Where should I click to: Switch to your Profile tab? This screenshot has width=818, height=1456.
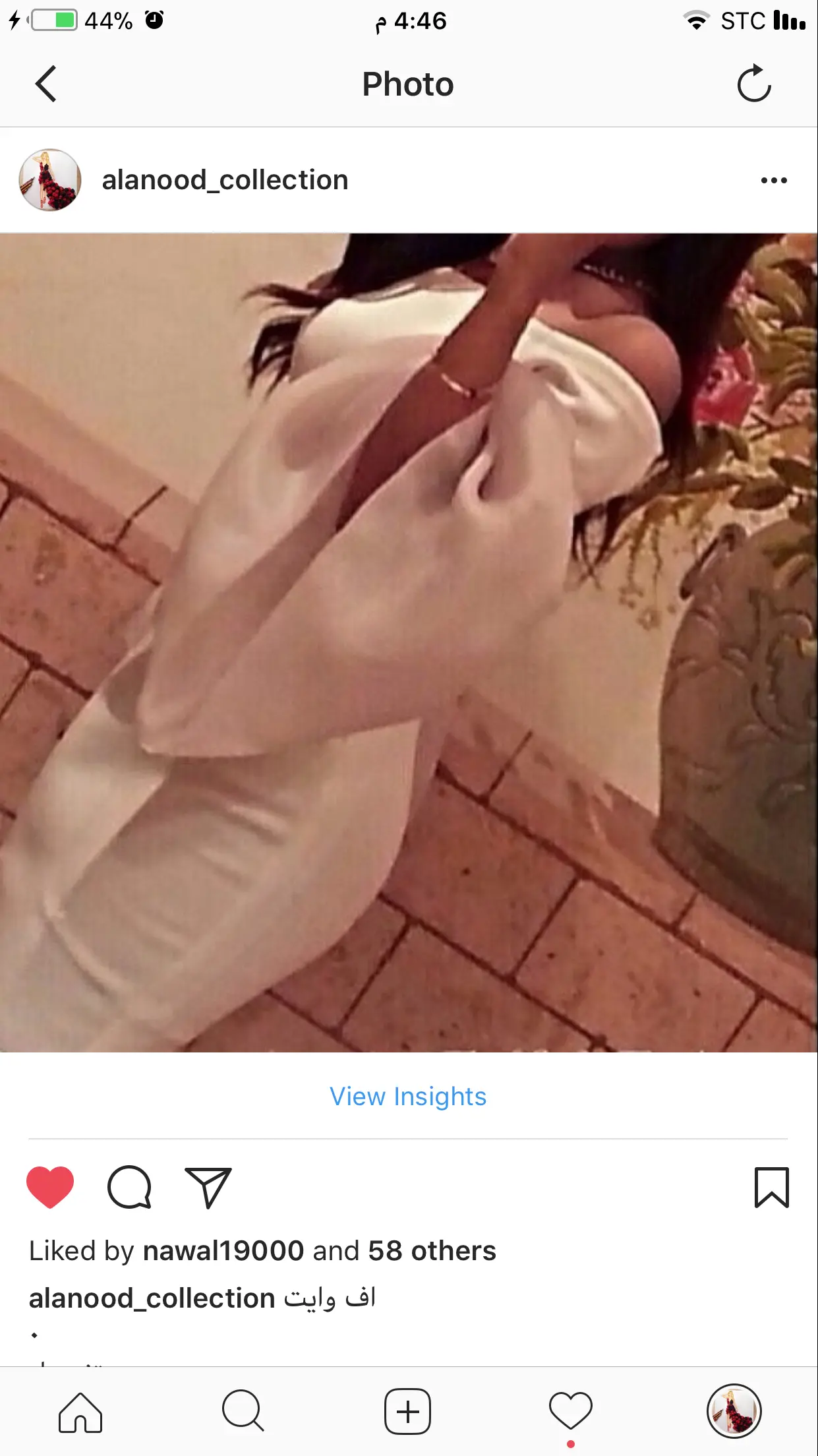(734, 1412)
